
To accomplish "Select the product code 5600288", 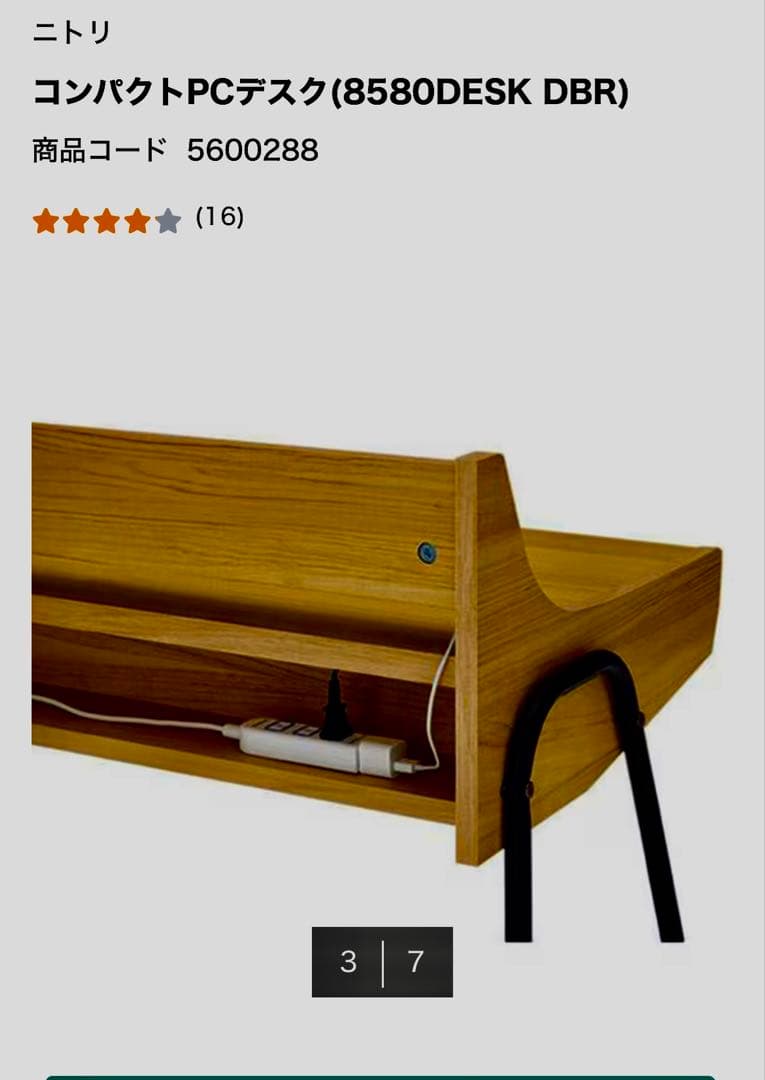I will pos(252,151).
